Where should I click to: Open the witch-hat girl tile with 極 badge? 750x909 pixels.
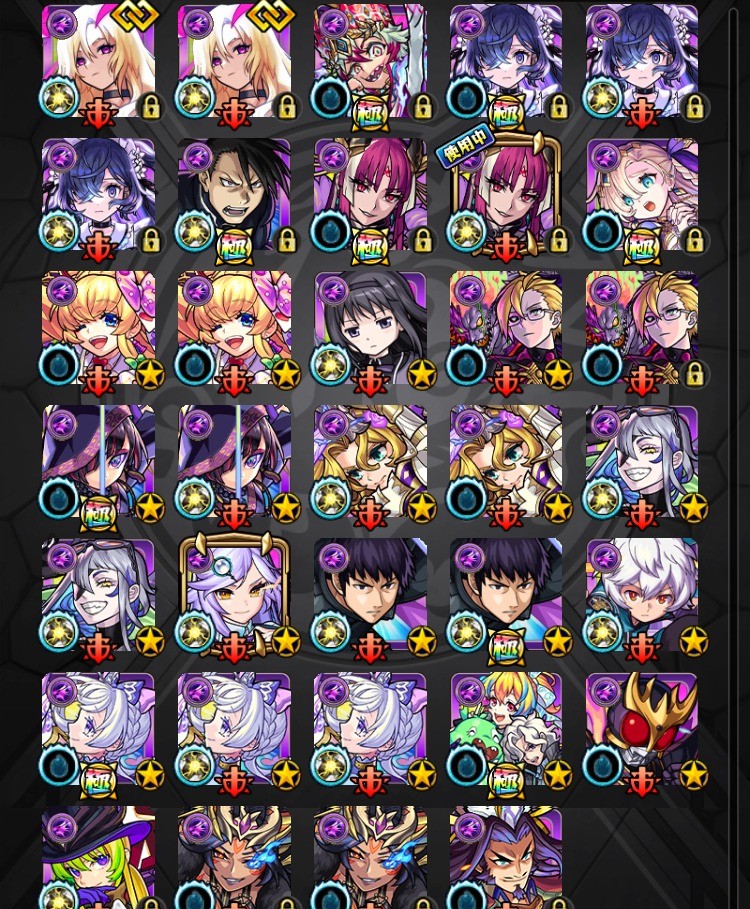(x=98, y=462)
